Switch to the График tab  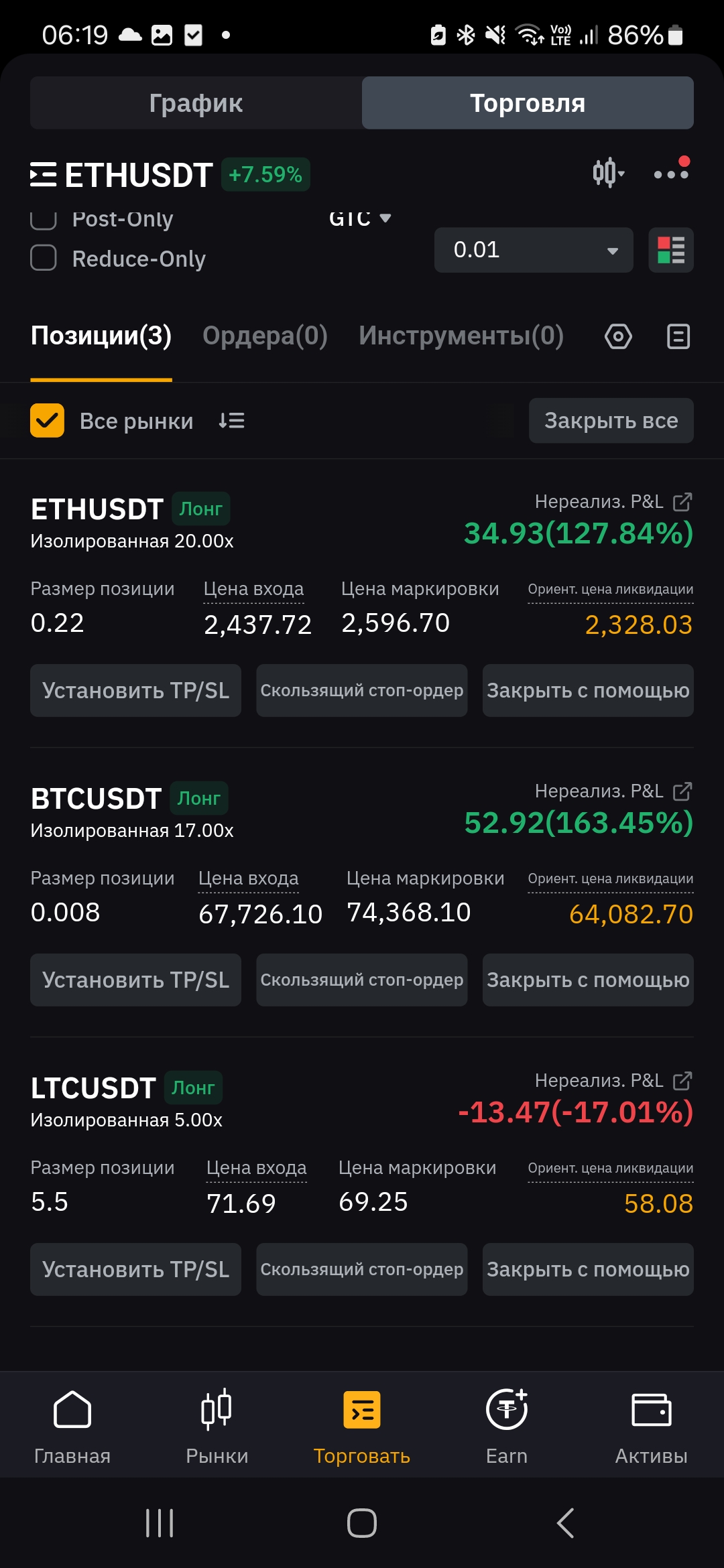point(196,103)
